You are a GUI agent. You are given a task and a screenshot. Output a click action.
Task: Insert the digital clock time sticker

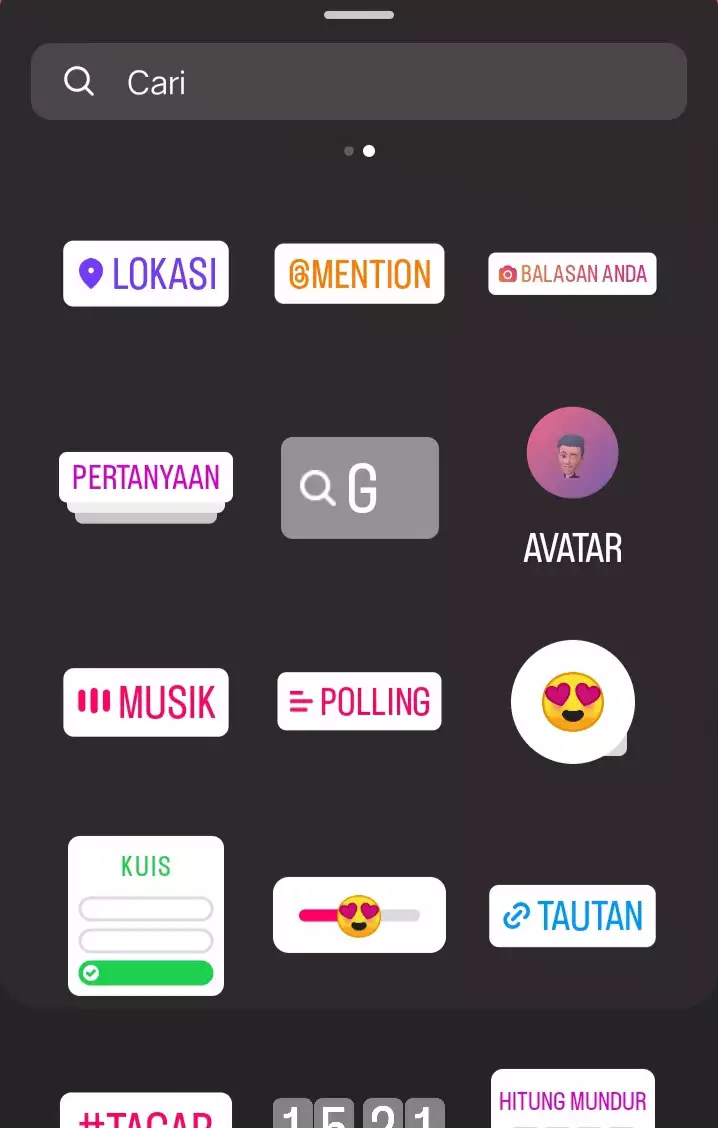pyautogui.click(x=359, y=1114)
